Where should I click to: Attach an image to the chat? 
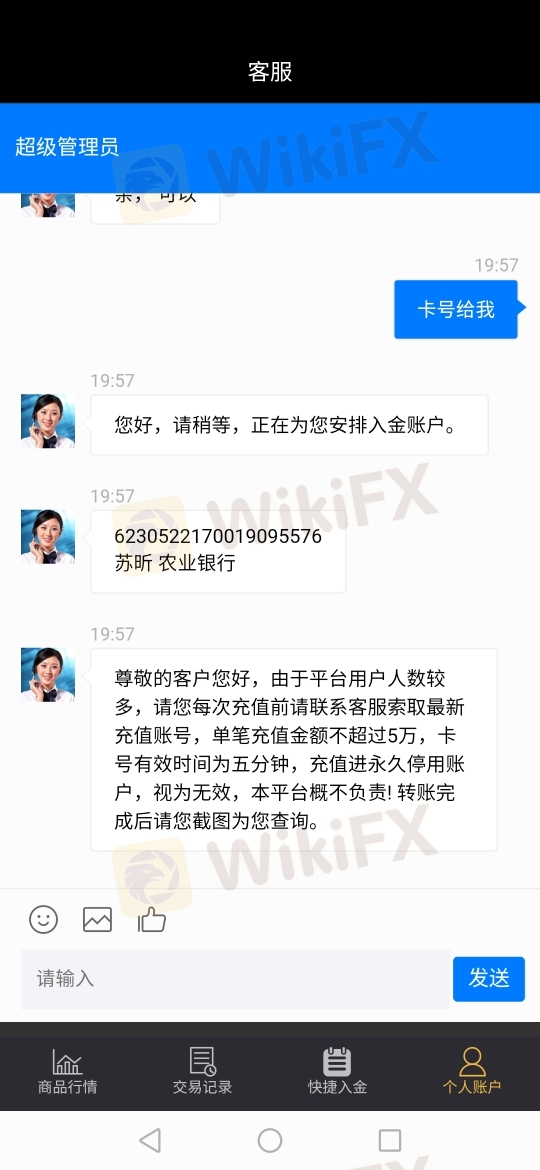click(97, 919)
